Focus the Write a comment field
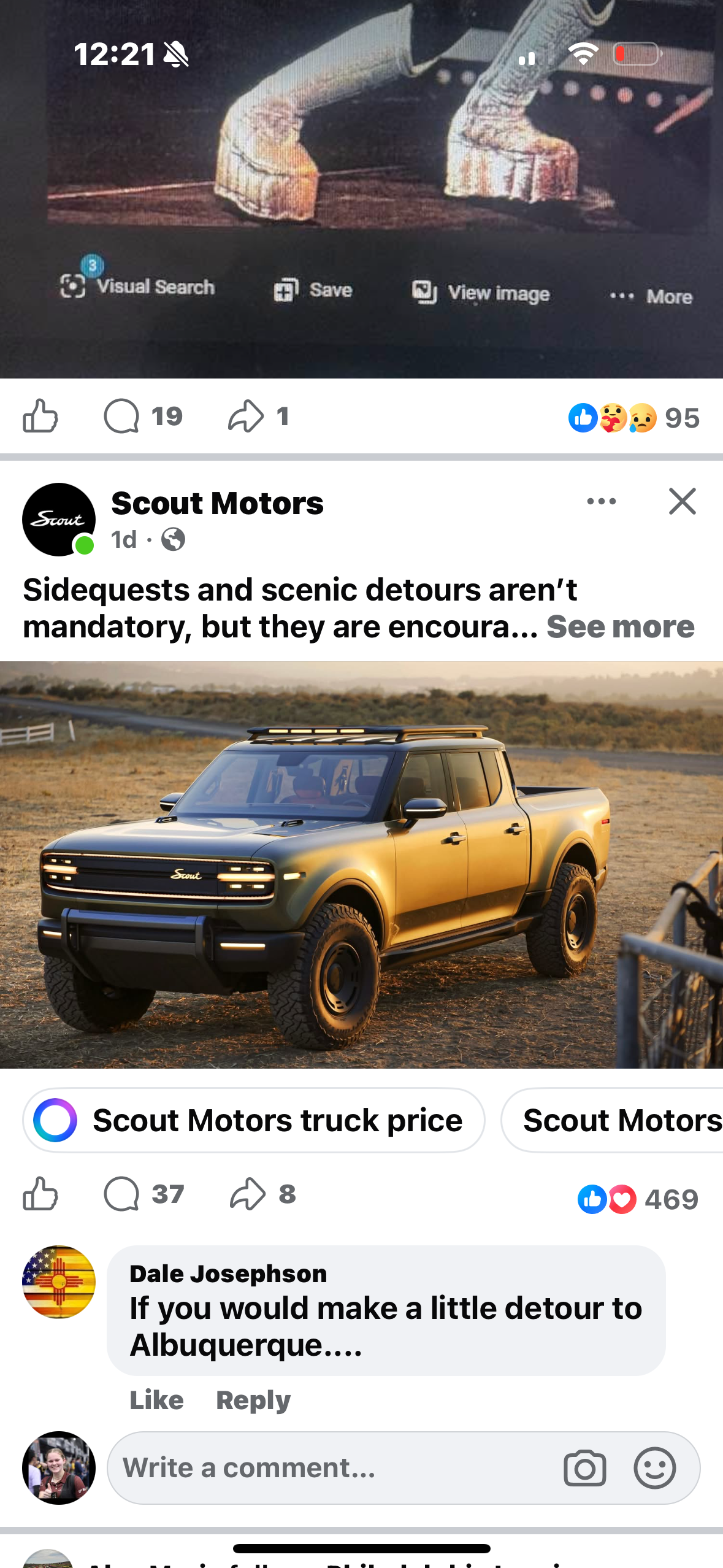723x1568 pixels. click(x=331, y=1468)
